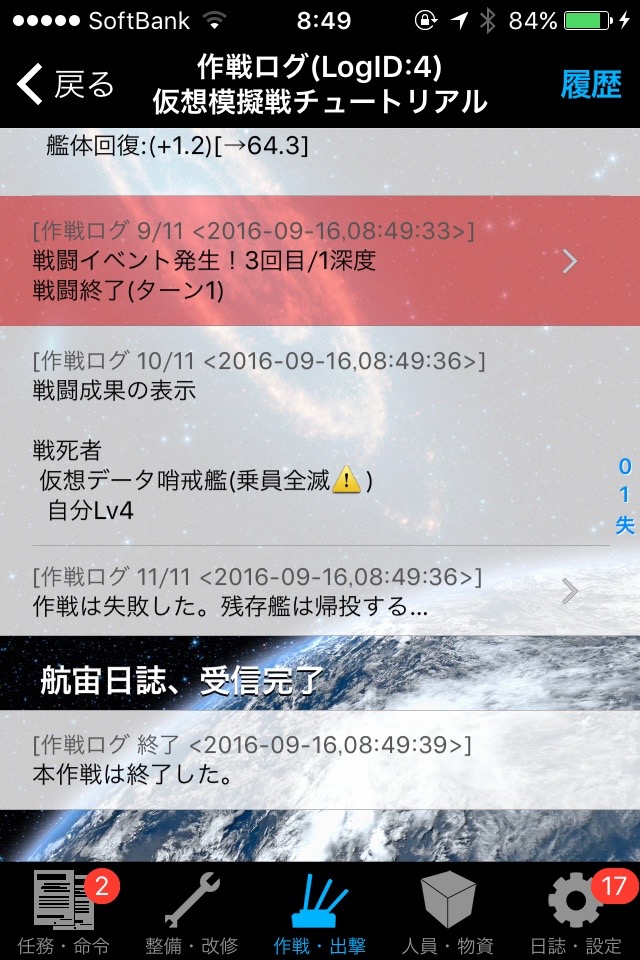Switch to the 人員・物資 tab

(x=448, y=912)
